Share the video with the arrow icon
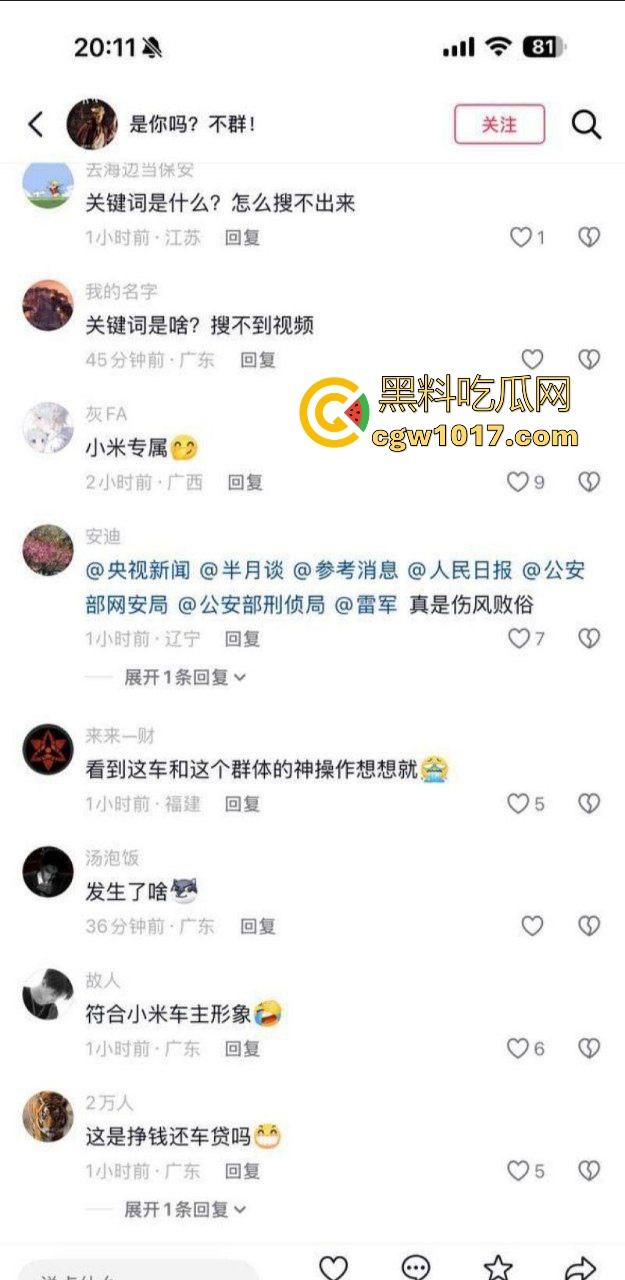 coord(580,1266)
